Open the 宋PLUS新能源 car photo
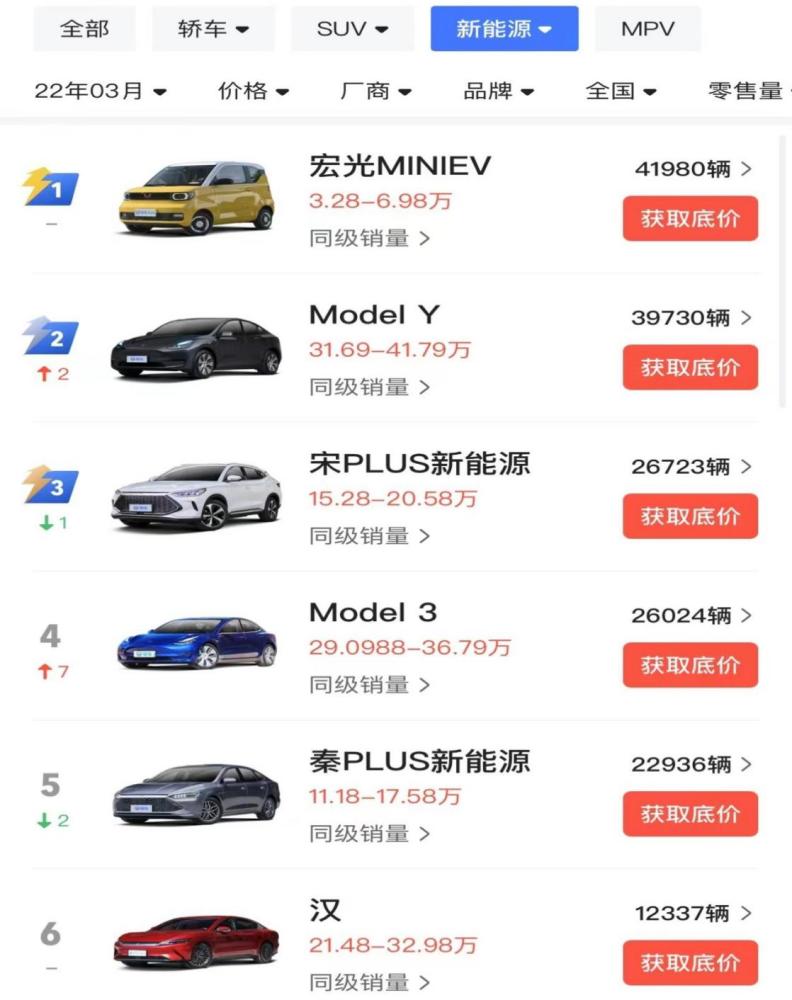 195,496
